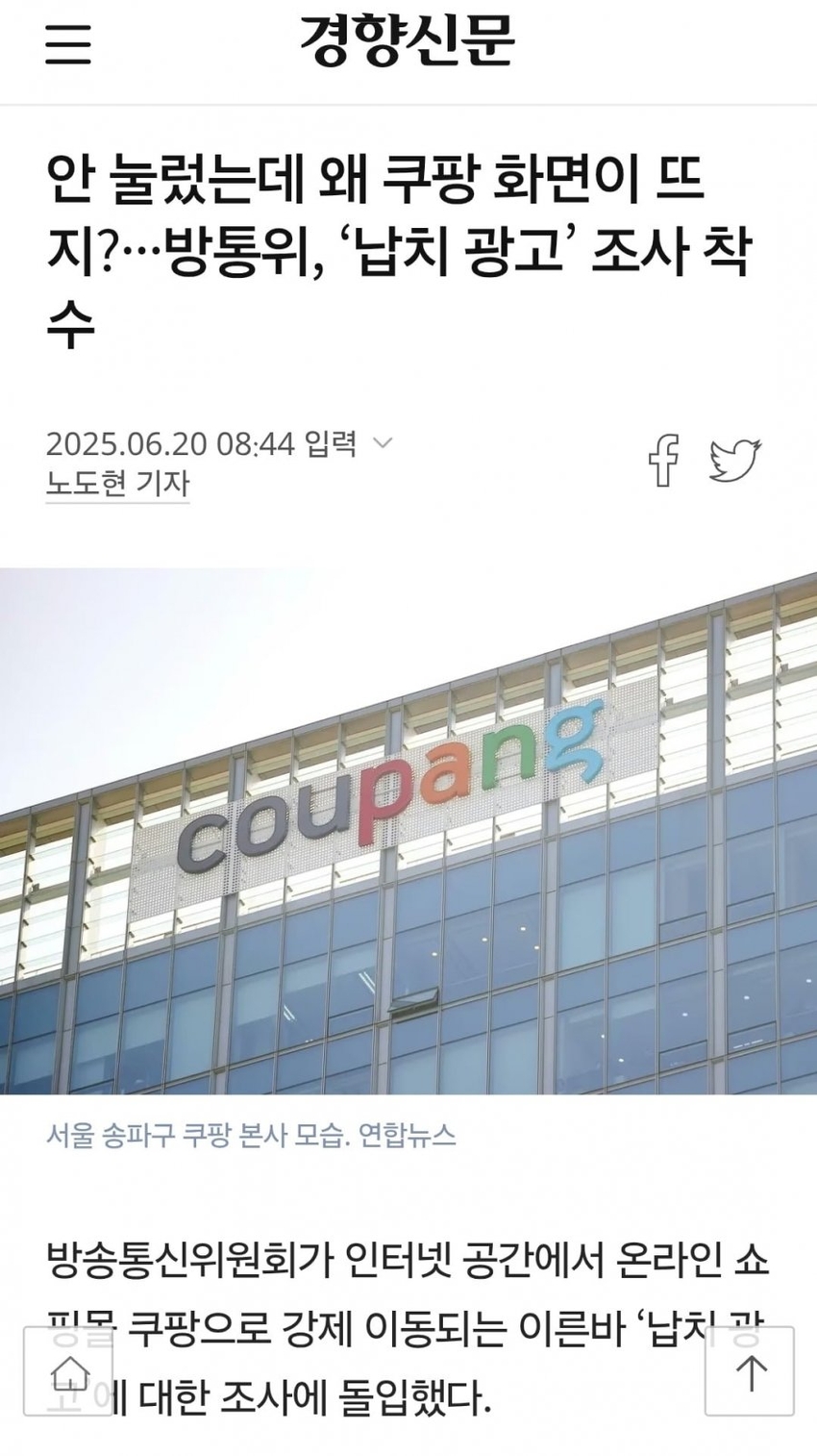Expand the article date details chevron

pyautogui.click(x=383, y=442)
